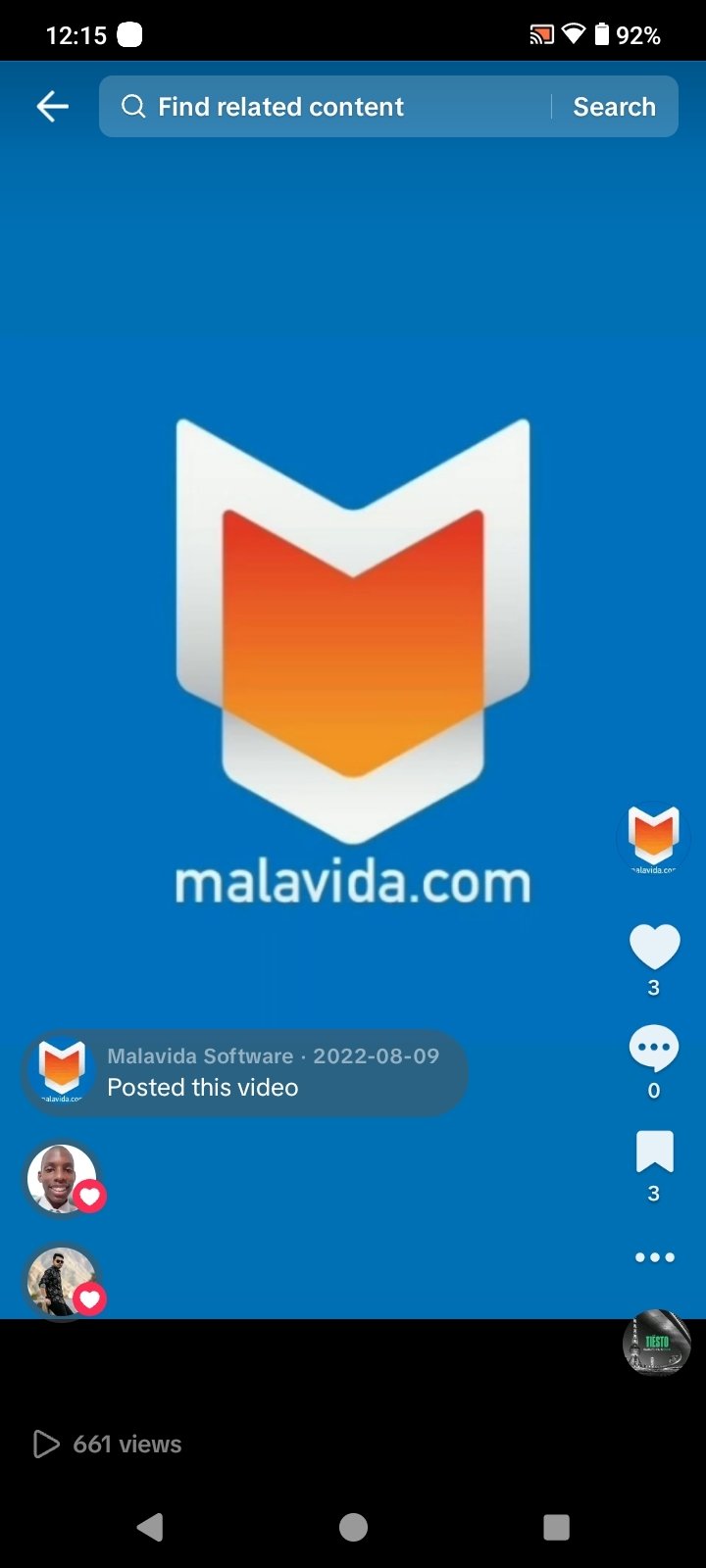706x1568 pixels.
Task: Open the outdoor-photo liker avatar
Action: coord(62,1281)
